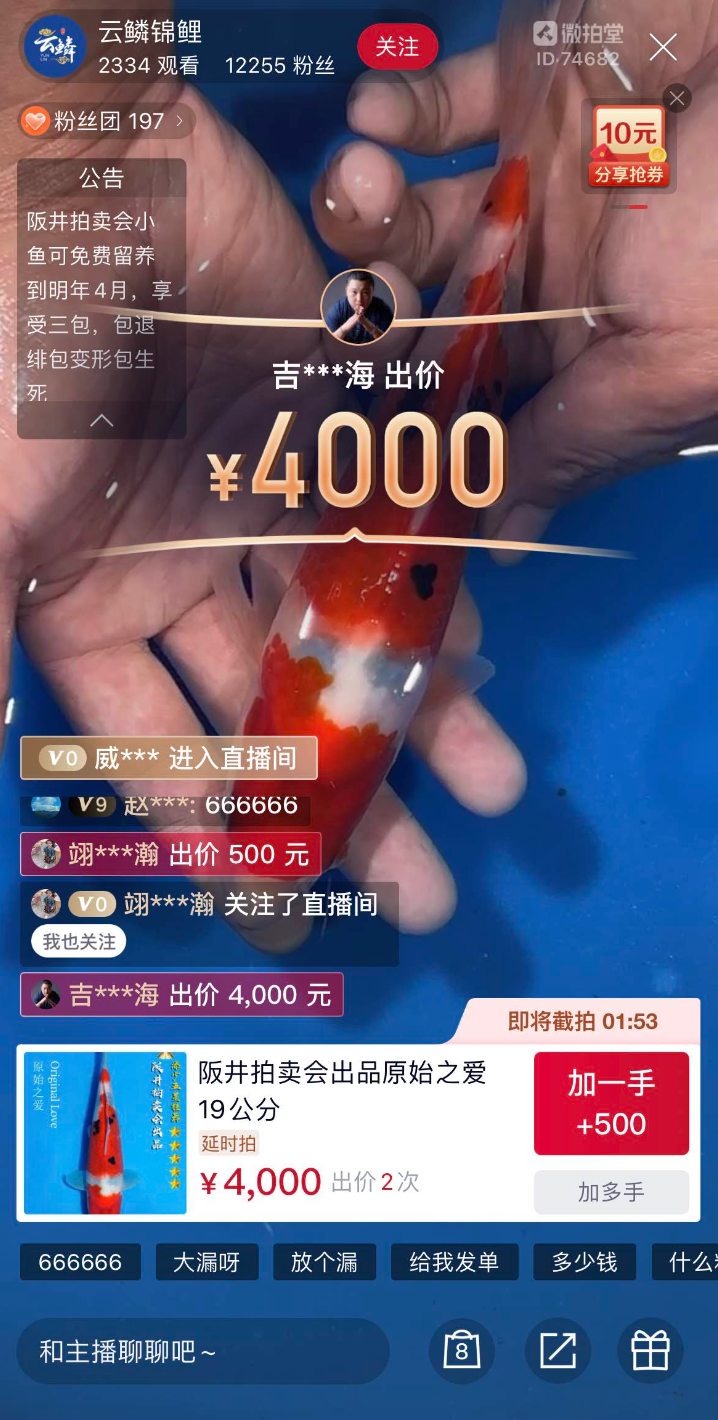This screenshot has height=1420, width=718.
Task: Open the 10元 分享抢券 coupon
Action: point(629,147)
